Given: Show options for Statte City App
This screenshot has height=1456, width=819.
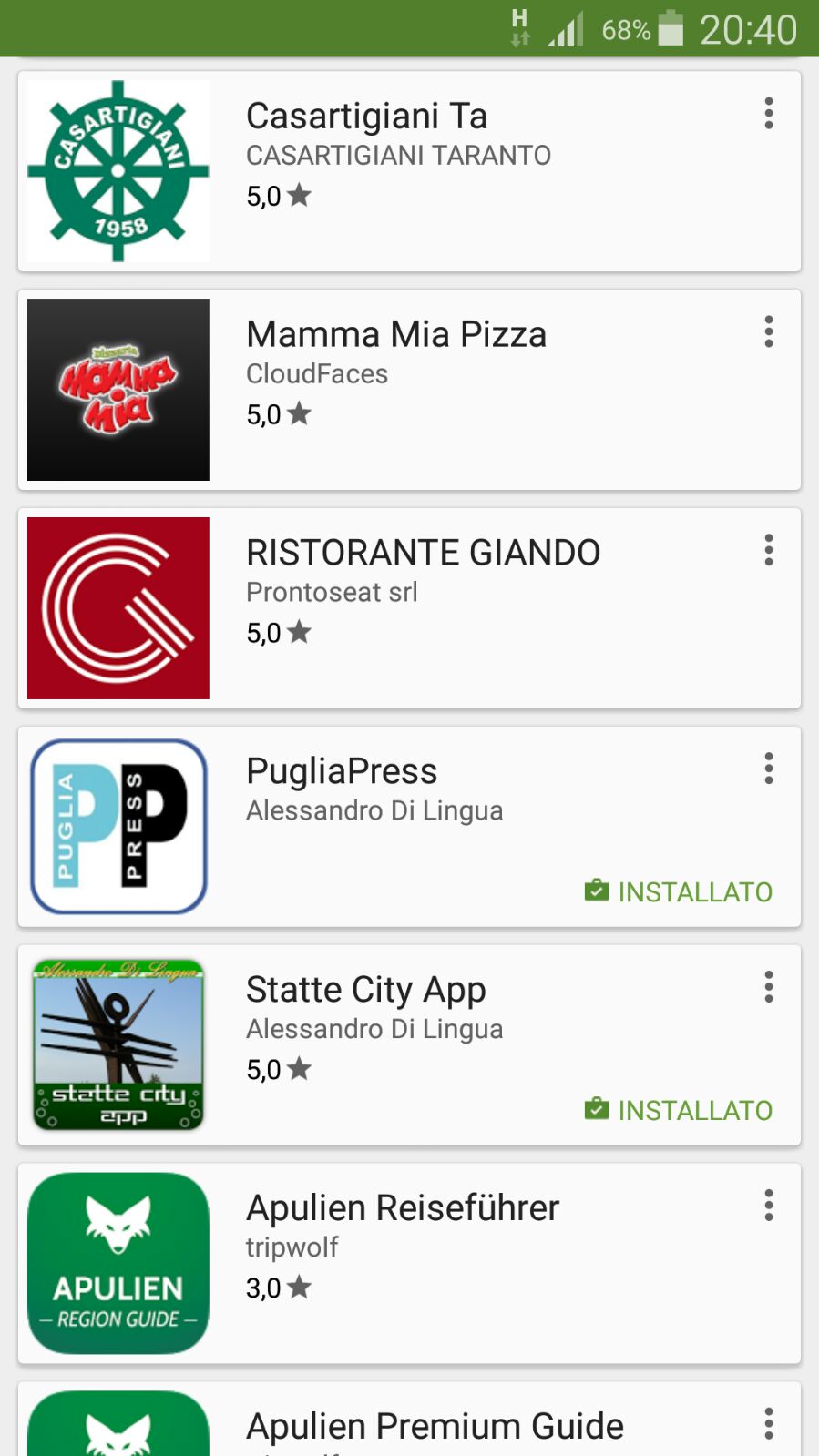Looking at the screenshot, I should (x=769, y=987).
